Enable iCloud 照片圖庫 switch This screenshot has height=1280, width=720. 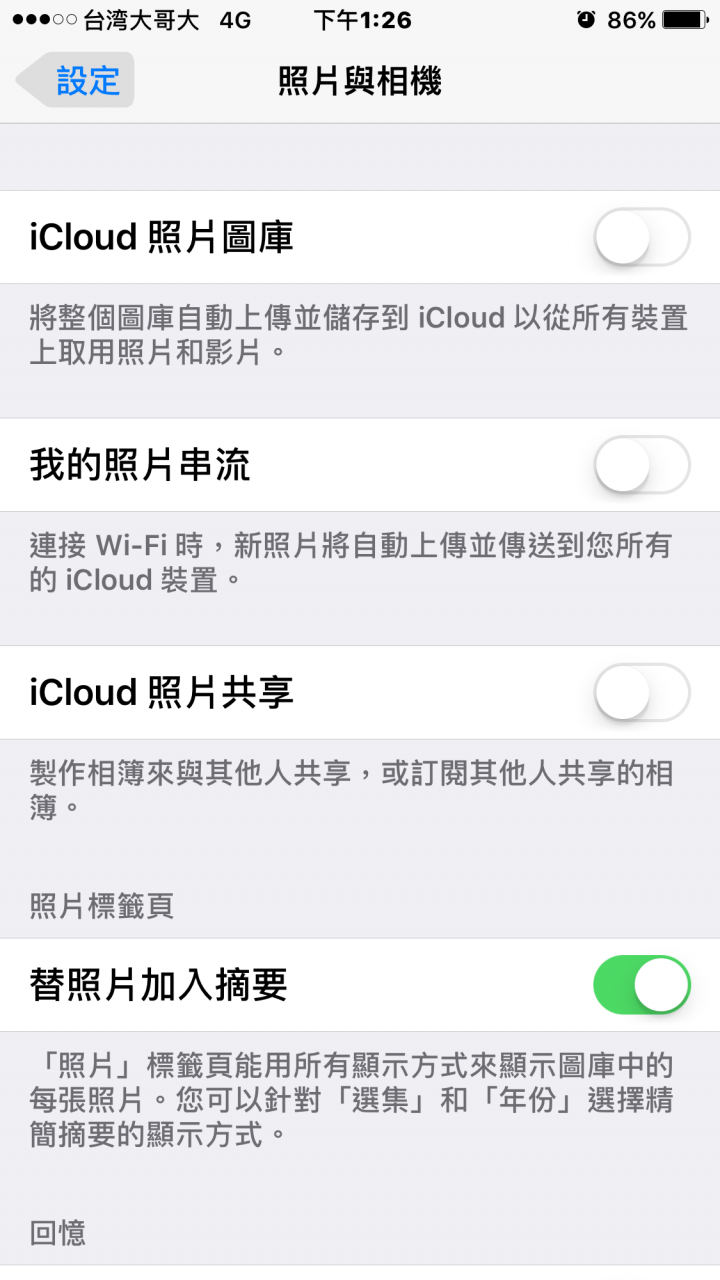[x=641, y=237]
